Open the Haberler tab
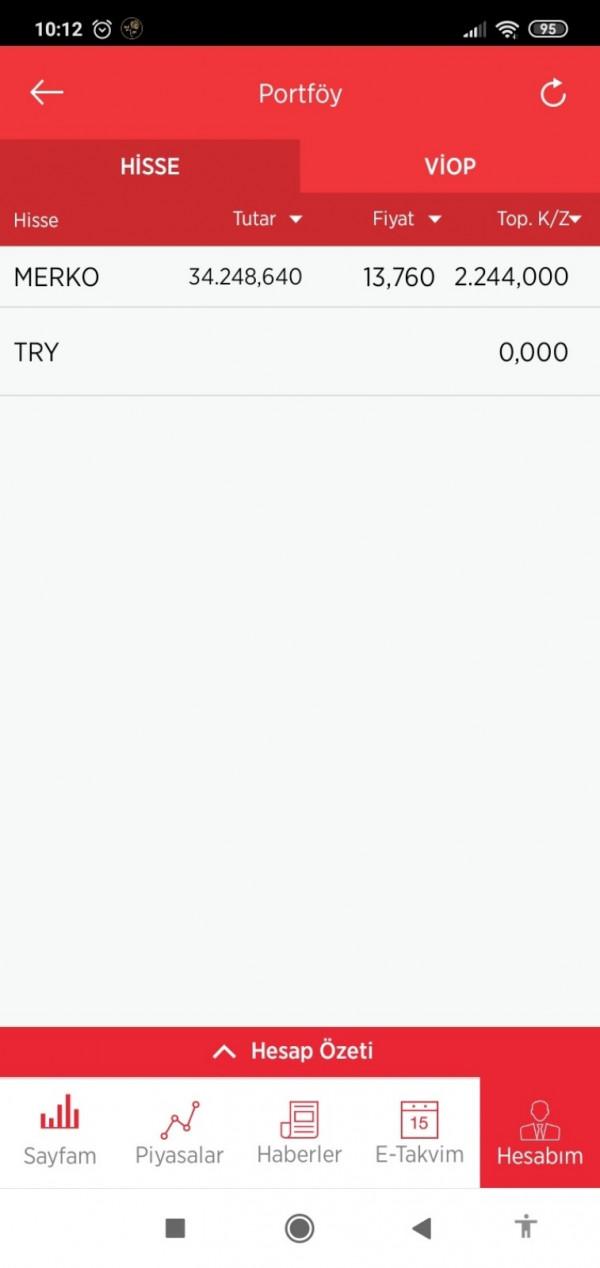Image resolution: width=600 pixels, height=1268 pixels. click(299, 1132)
